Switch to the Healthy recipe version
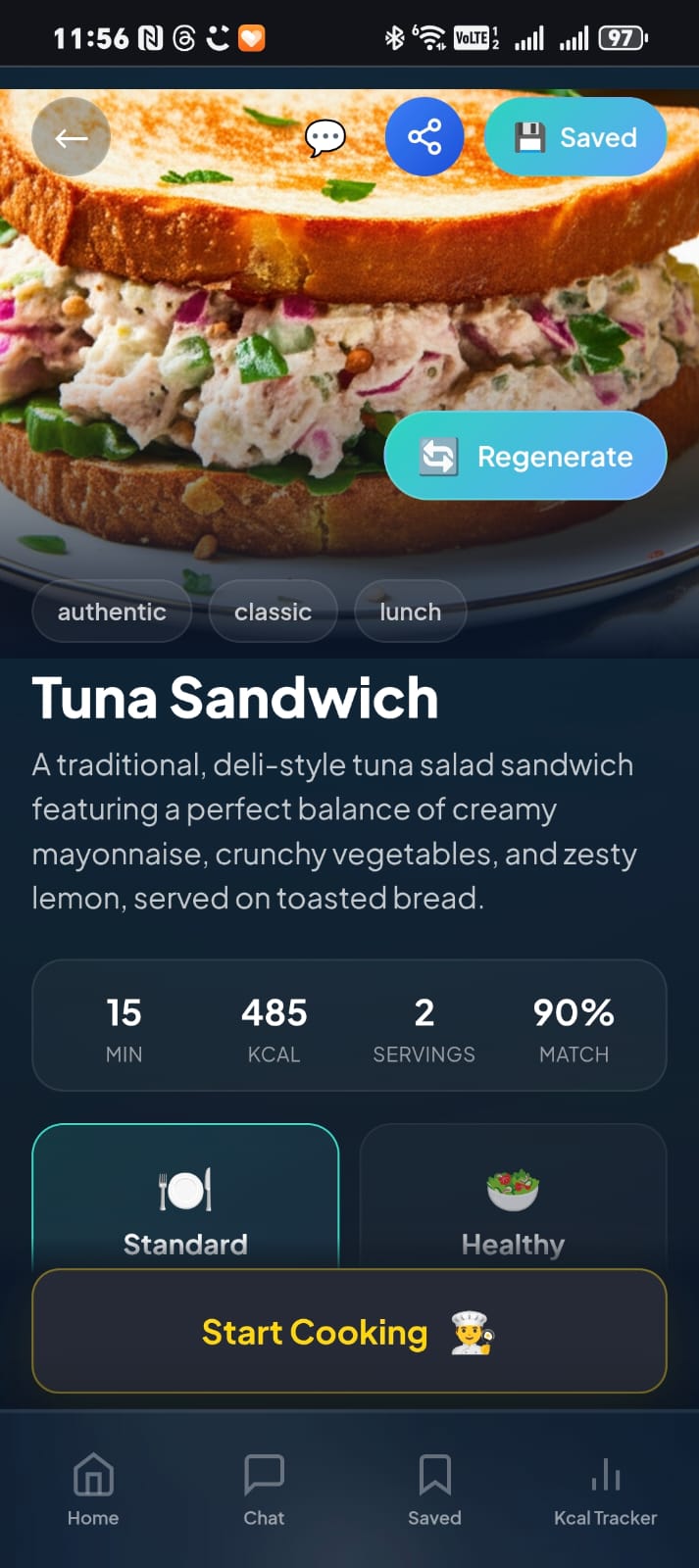The width and height of the screenshot is (699, 1568). click(513, 1200)
